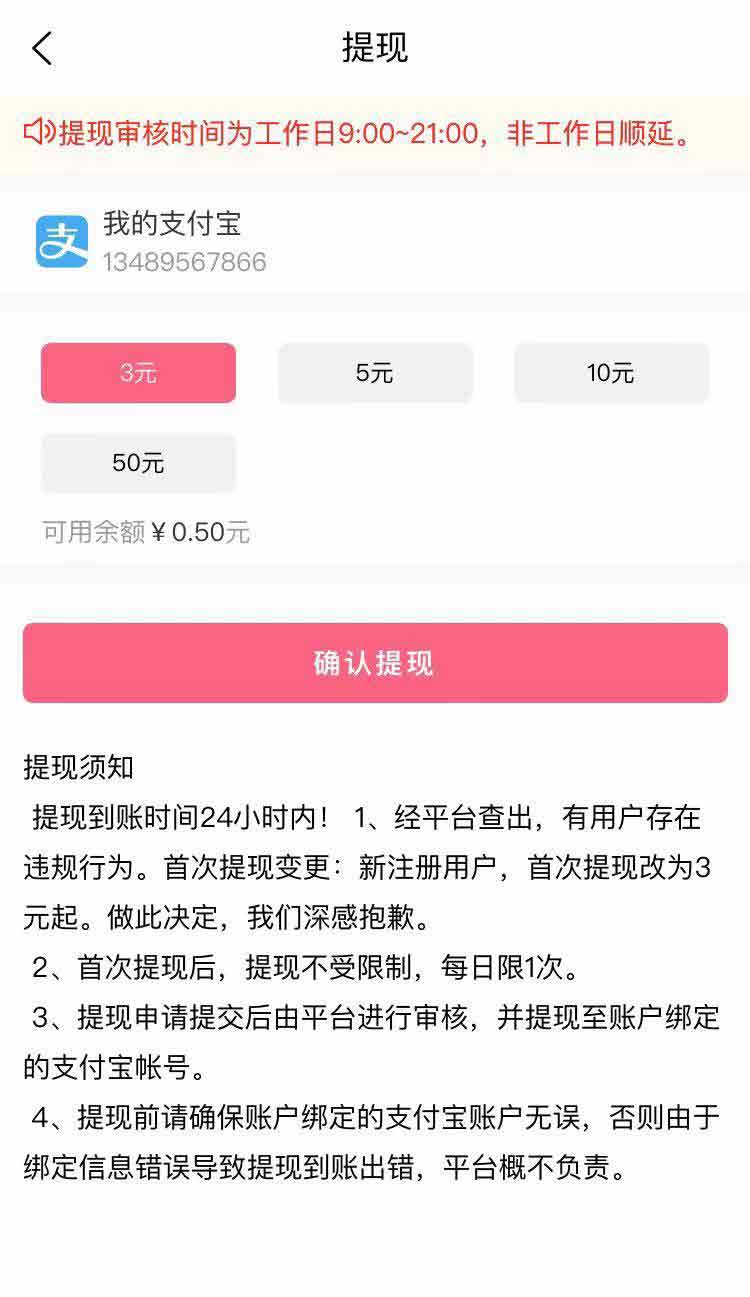Pick the 10元 withdrawal option
The width and height of the screenshot is (750, 1297).
click(611, 373)
